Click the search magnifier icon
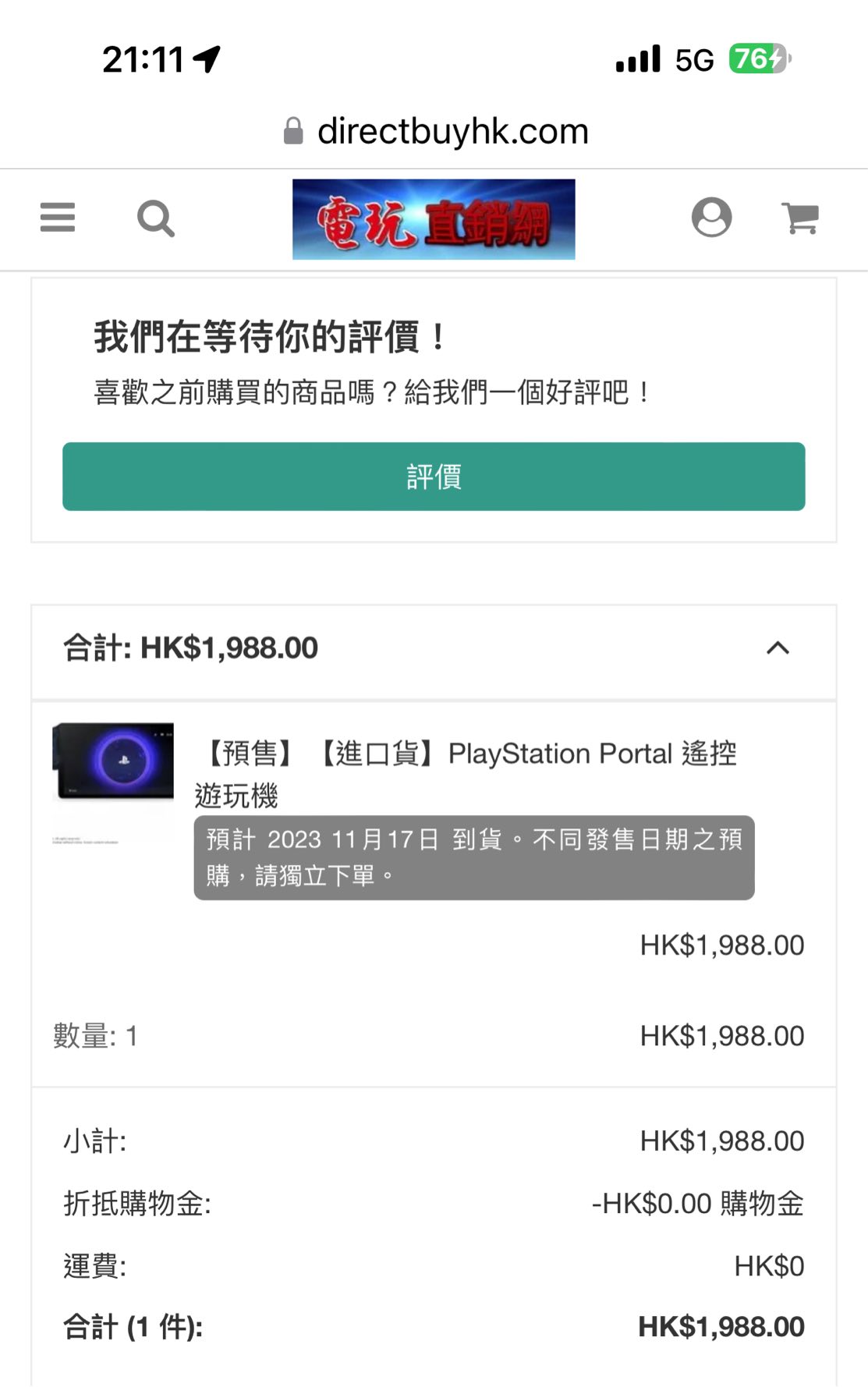 [x=156, y=219]
